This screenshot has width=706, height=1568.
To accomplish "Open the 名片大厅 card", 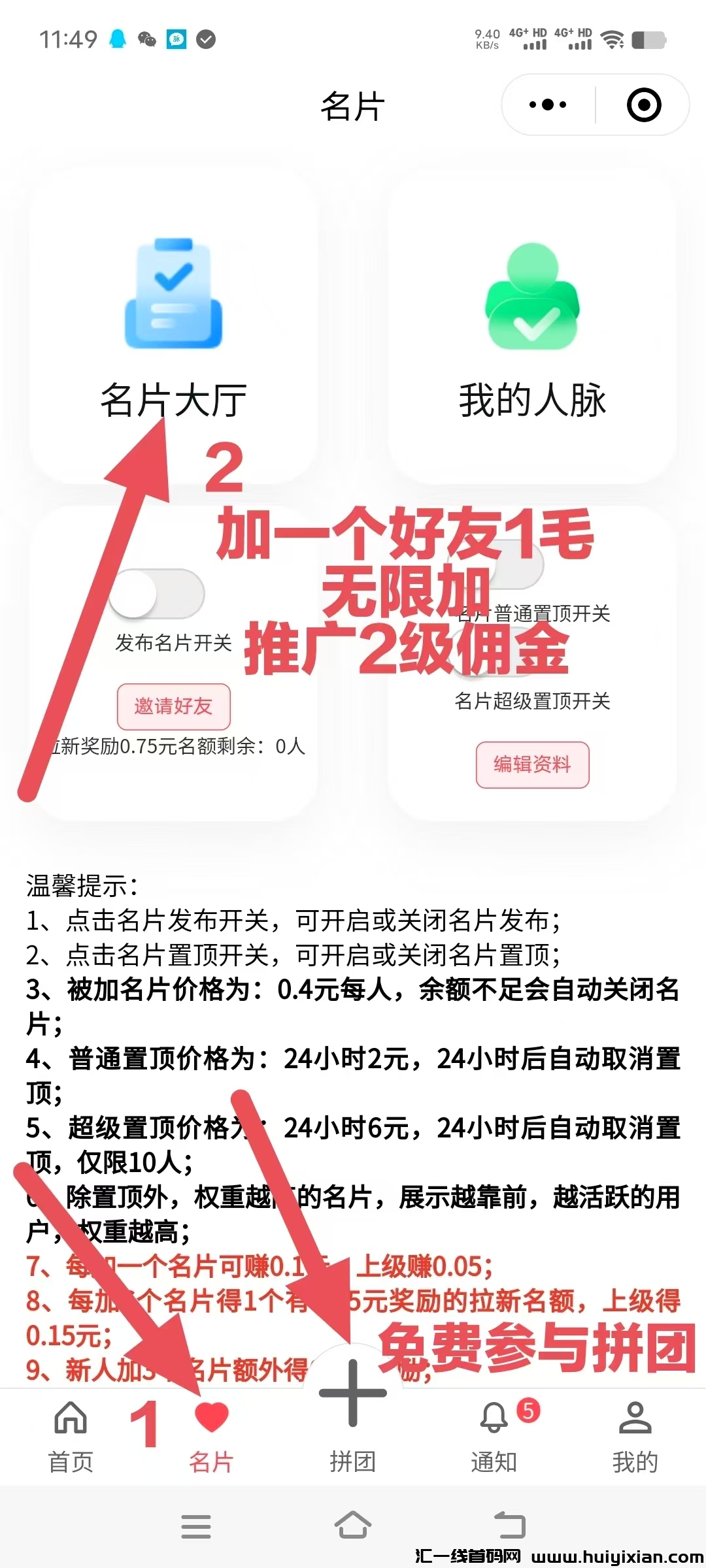I will 173,327.
